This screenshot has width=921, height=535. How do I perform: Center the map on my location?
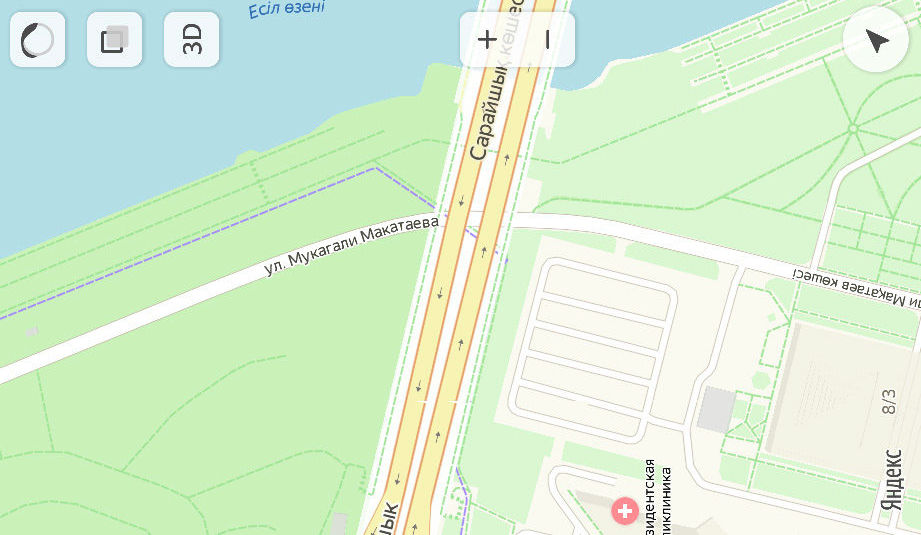point(876,40)
